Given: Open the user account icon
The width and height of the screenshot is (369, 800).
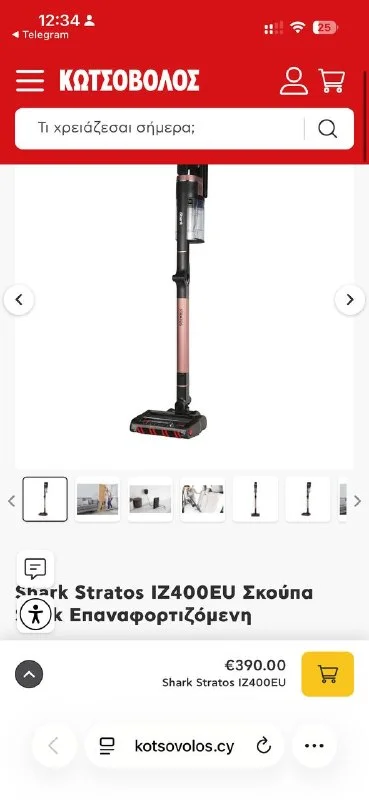Looking at the screenshot, I should pos(294,81).
